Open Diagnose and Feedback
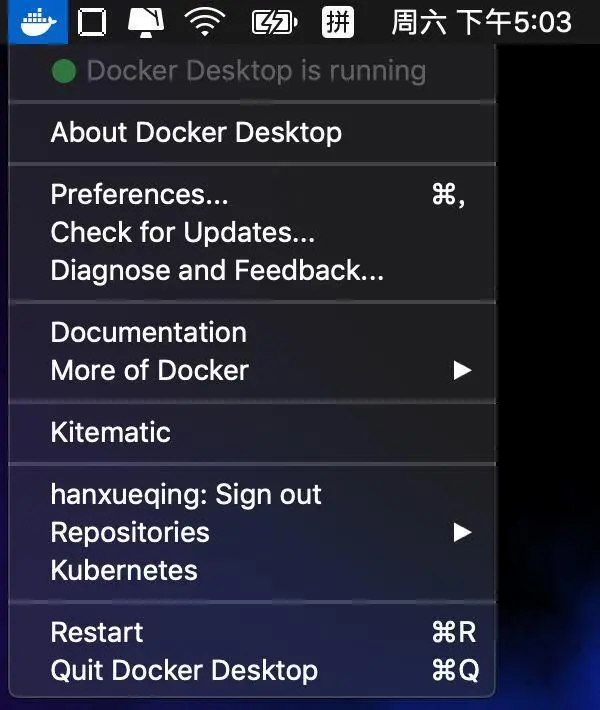 click(217, 270)
